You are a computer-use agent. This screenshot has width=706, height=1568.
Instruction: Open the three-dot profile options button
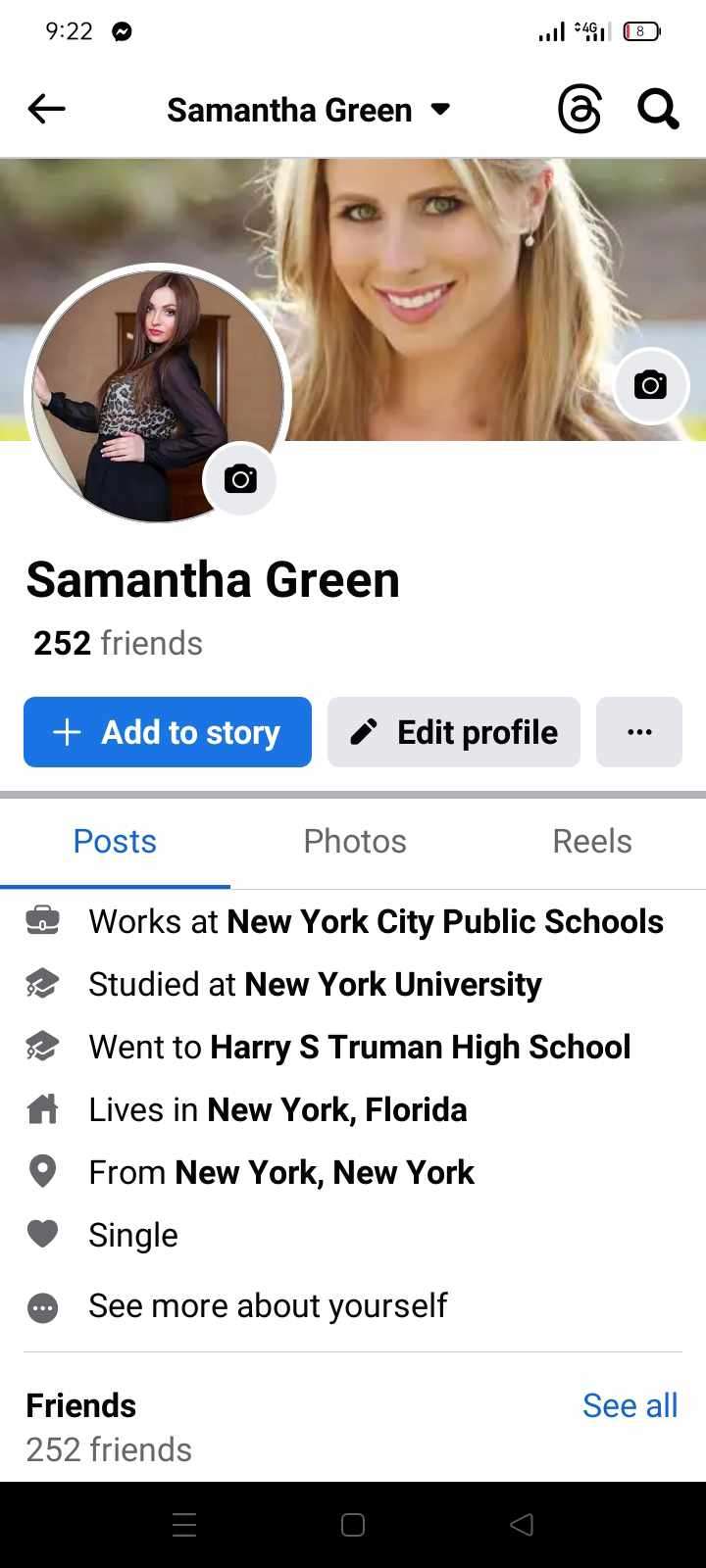tap(639, 732)
